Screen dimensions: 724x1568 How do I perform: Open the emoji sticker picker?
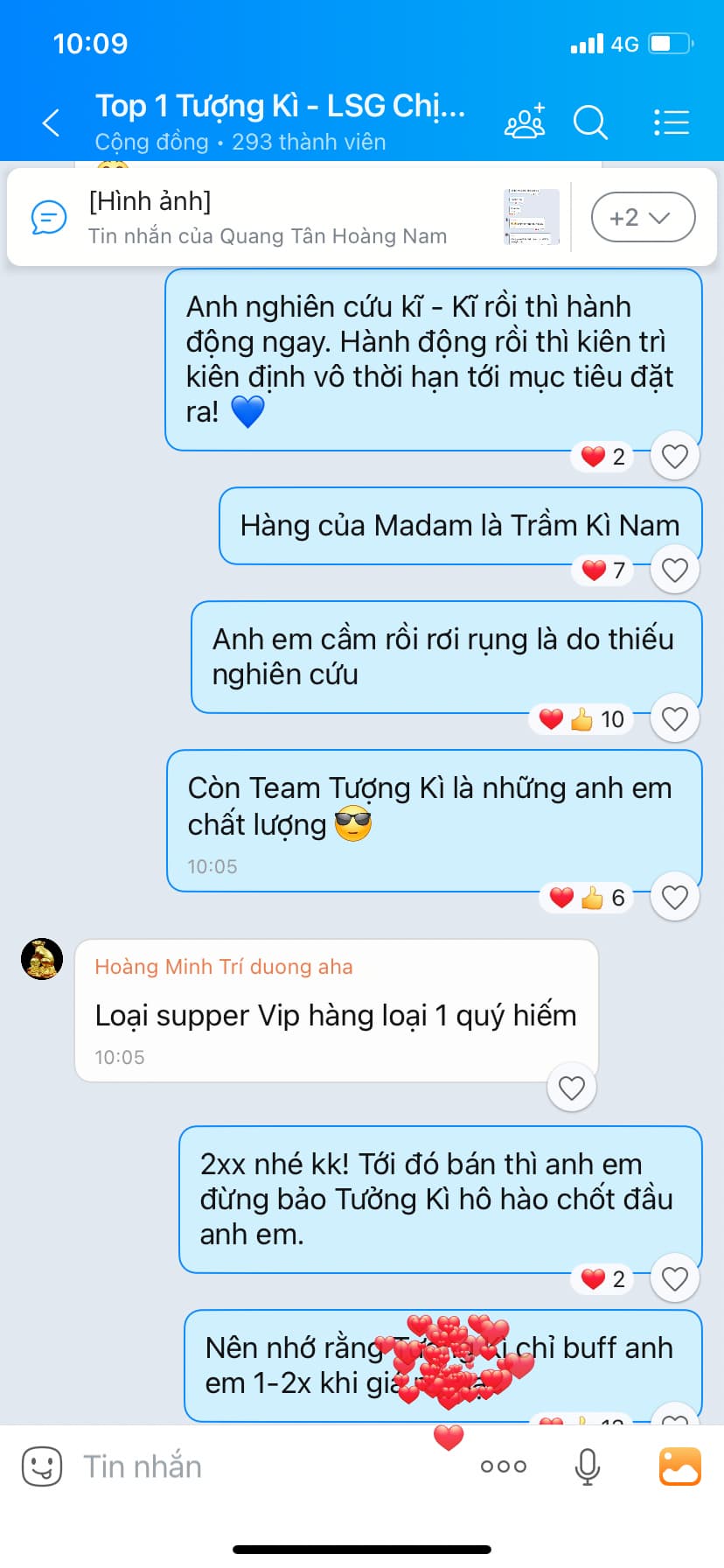coord(42,1466)
